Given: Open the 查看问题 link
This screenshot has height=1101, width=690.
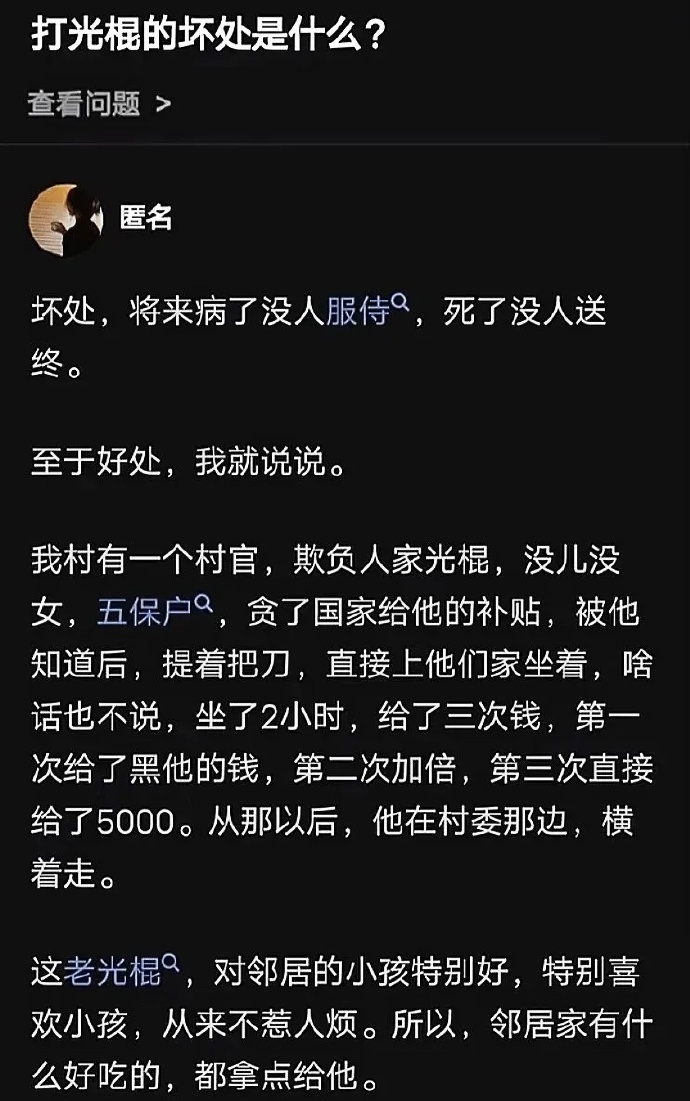Looking at the screenshot, I should [98, 104].
